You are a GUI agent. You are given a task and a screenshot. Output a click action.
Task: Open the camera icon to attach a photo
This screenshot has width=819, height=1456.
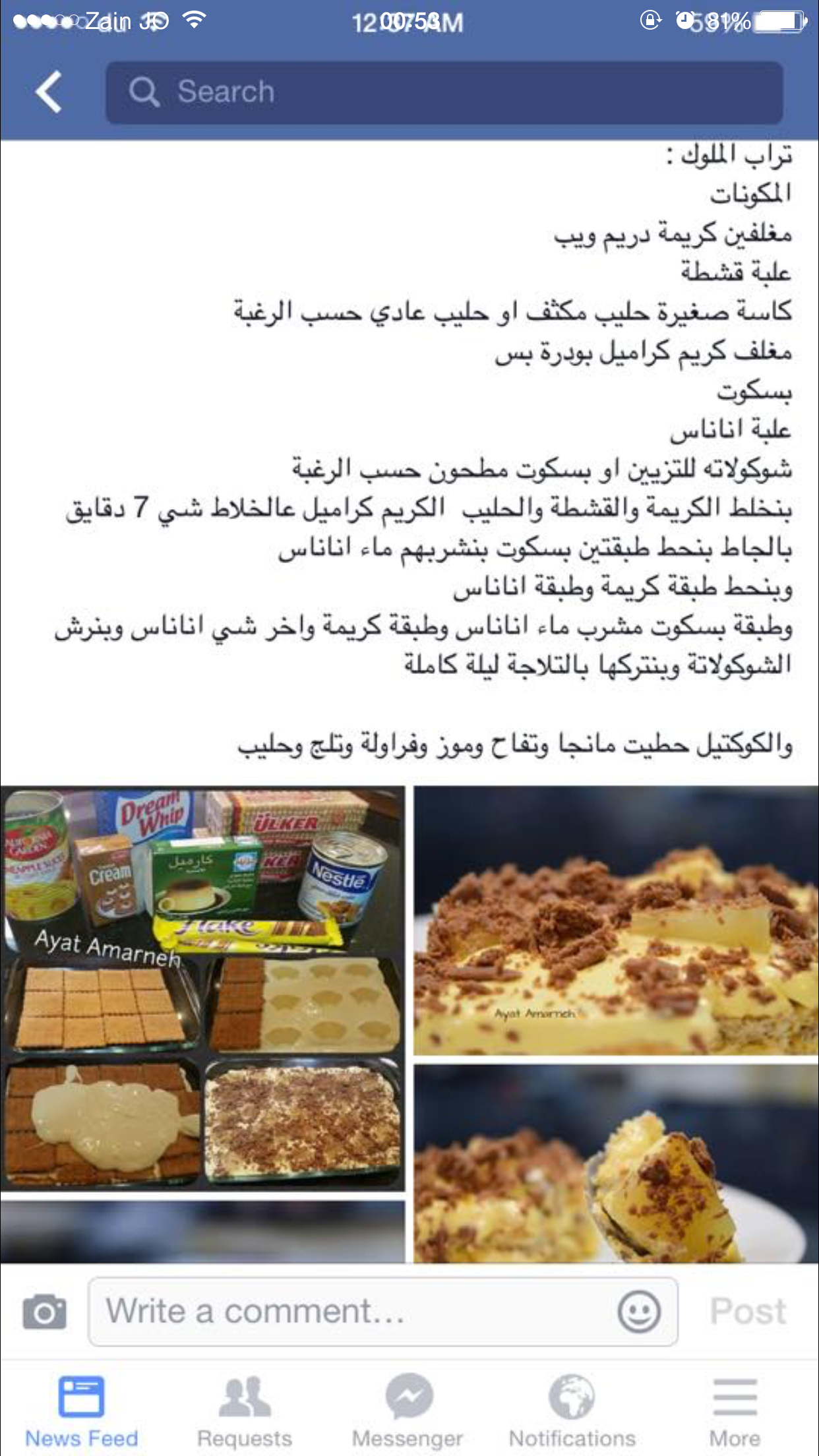tap(44, 1312)
